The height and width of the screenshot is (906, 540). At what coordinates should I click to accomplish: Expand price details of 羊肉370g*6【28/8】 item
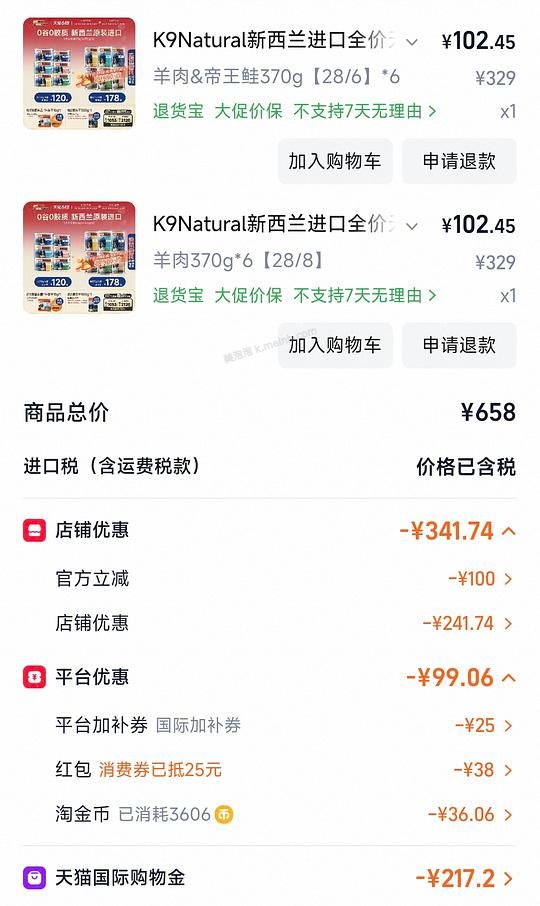coord(412,226)
